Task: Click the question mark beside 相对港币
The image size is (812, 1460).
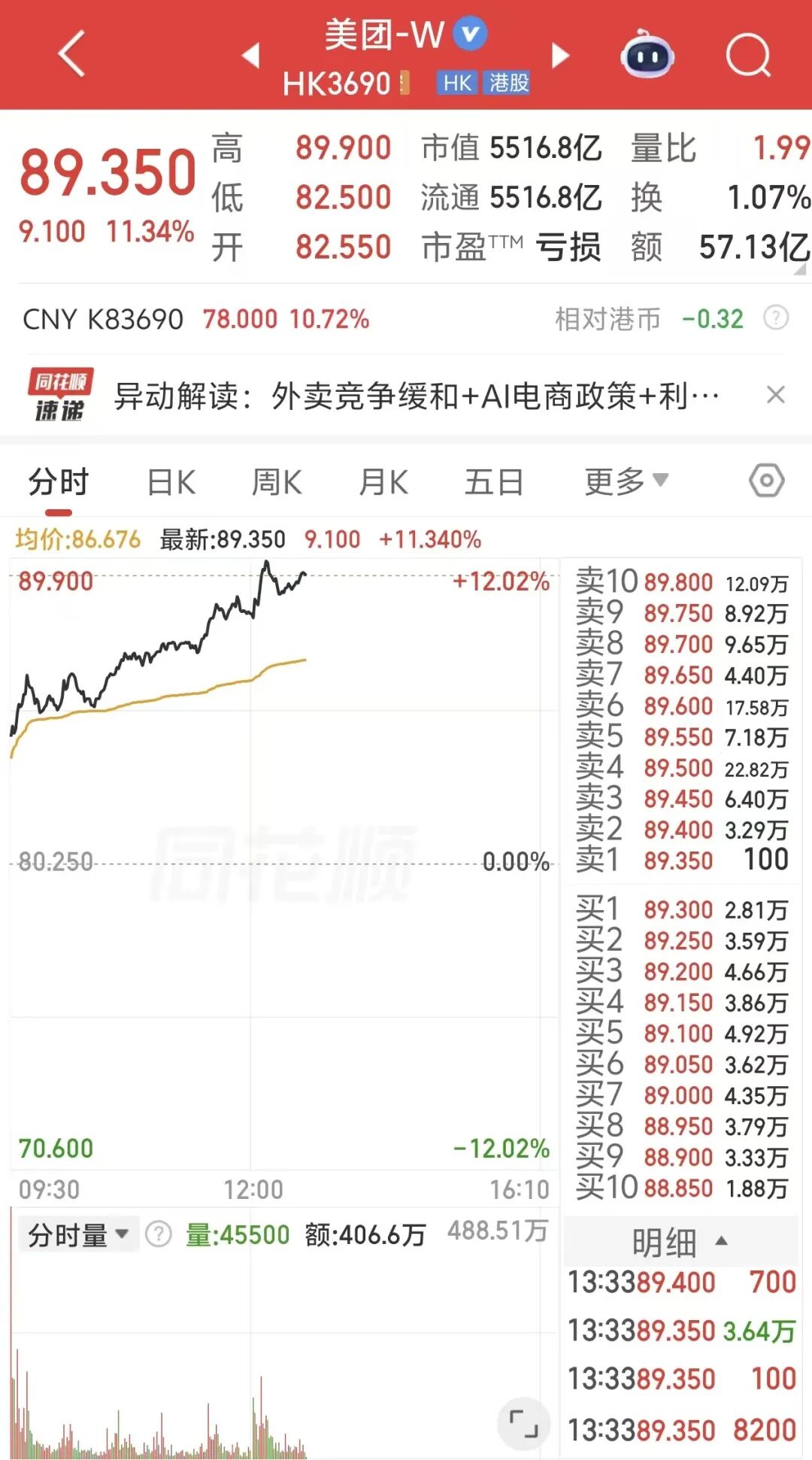Action: coord(776,319)
